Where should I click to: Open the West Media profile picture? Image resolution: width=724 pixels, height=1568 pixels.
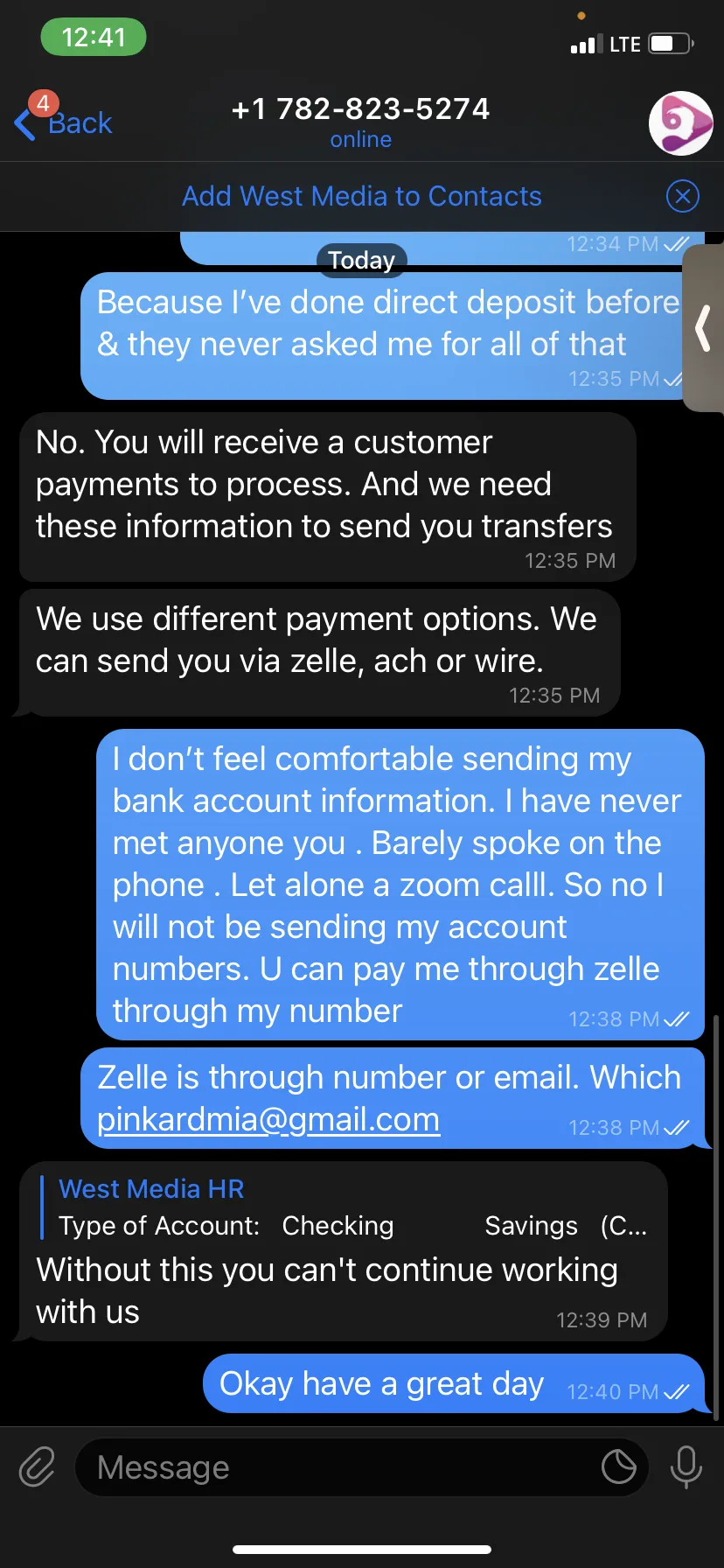coord(680,123)
